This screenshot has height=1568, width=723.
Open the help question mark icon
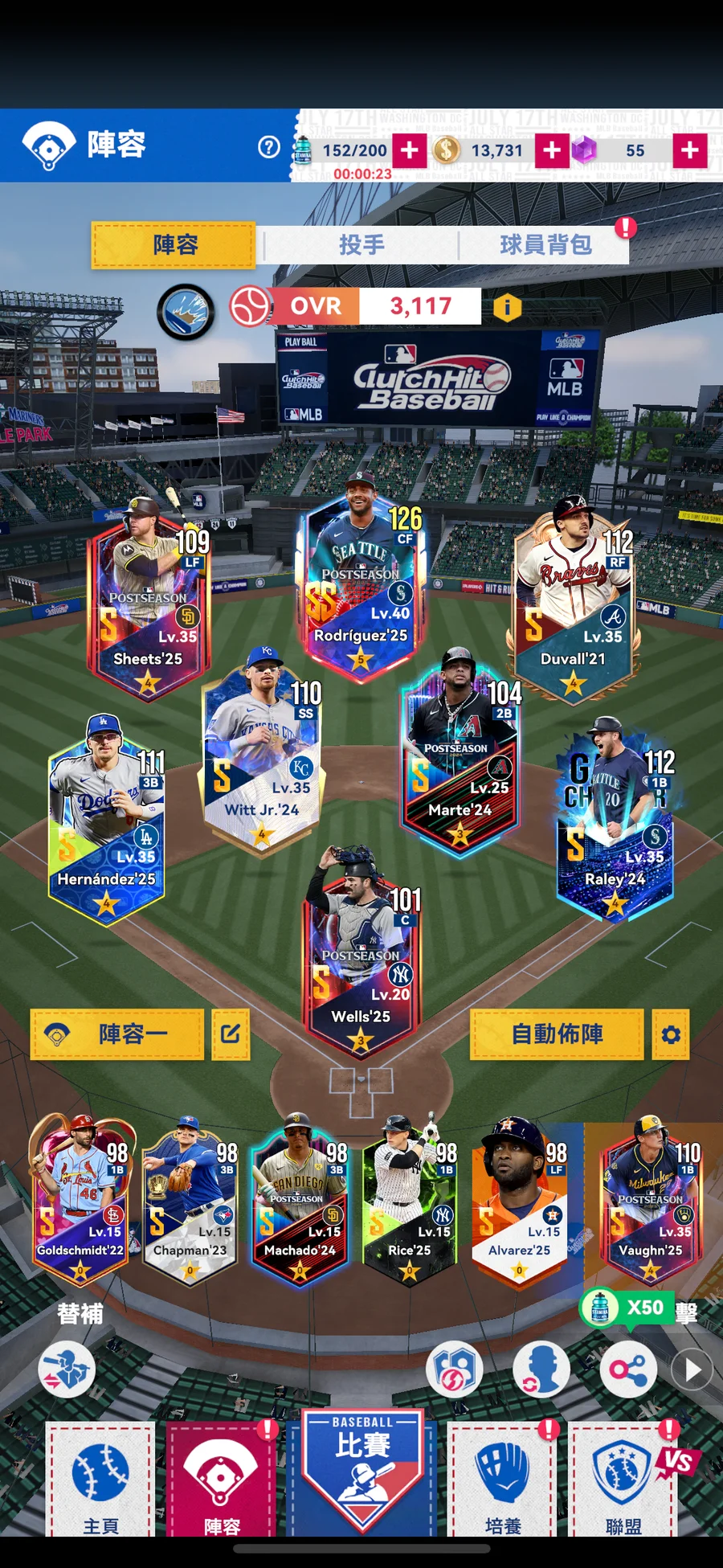tap(269, 147)
